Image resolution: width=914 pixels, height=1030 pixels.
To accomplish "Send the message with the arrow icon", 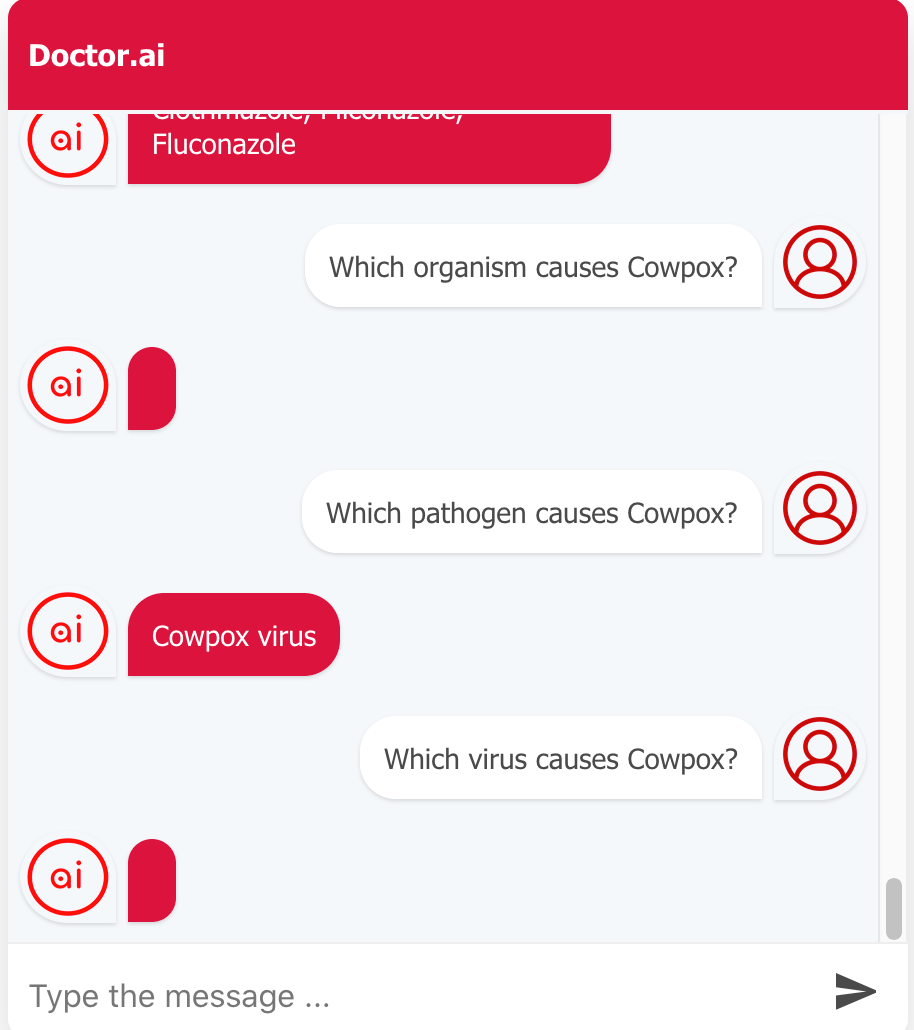I will pyautogui.click(x=855, y=991).
